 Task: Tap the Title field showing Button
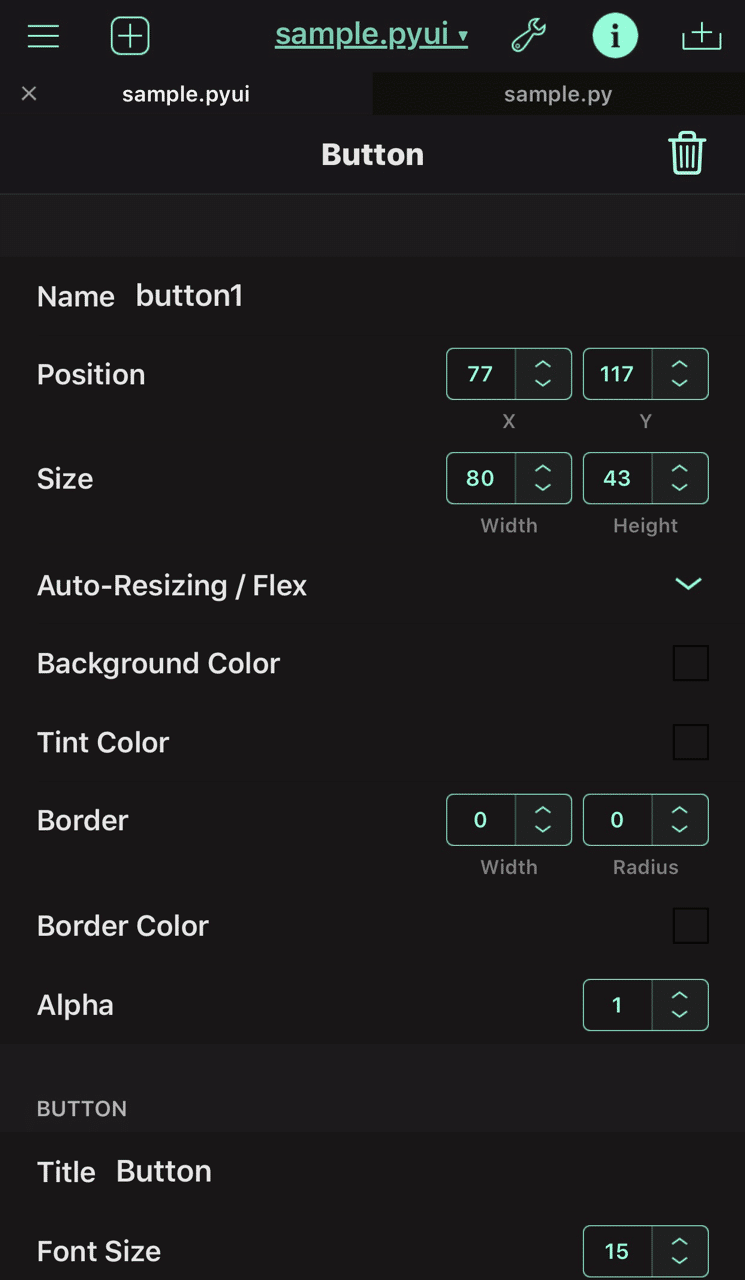click(x=163, y=1171)
